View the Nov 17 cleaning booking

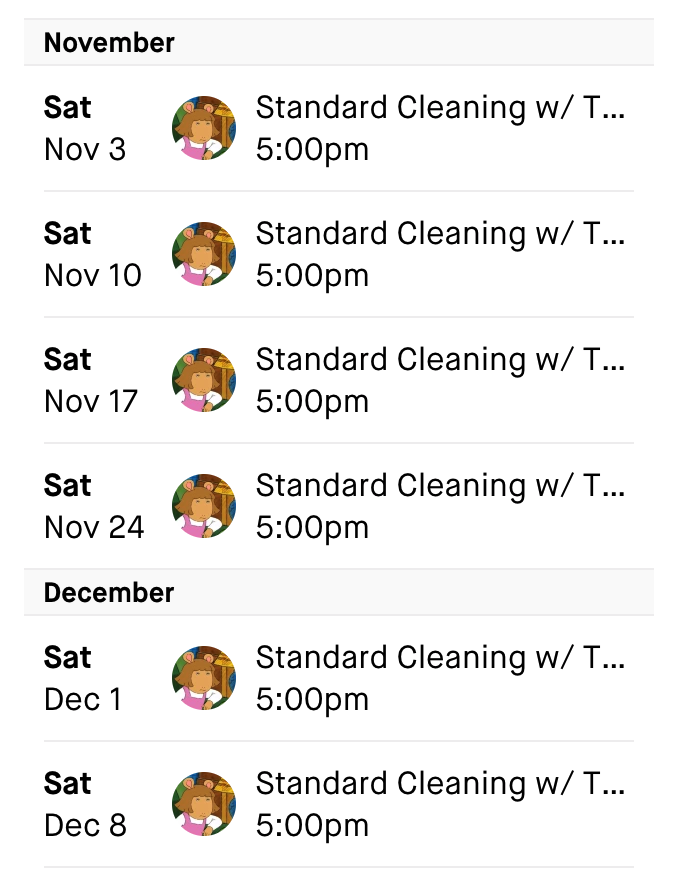click(440, 380)
